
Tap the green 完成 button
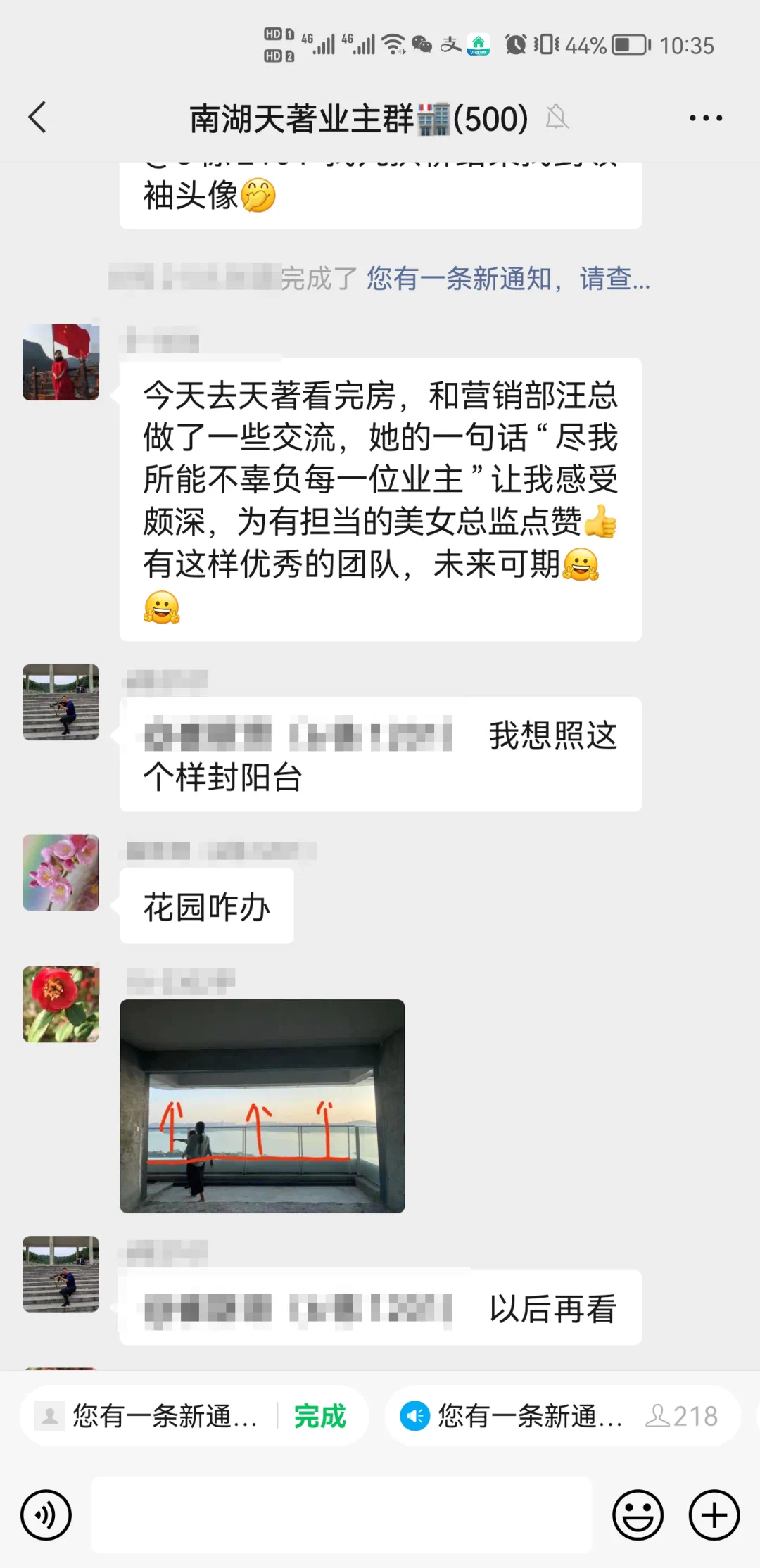(320, 1416)
